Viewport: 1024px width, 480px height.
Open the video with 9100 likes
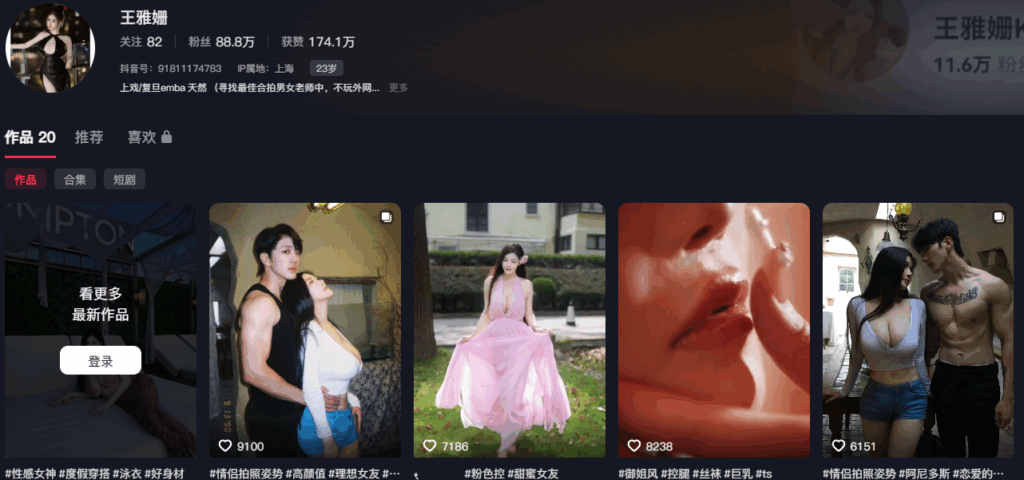(305, 330)
